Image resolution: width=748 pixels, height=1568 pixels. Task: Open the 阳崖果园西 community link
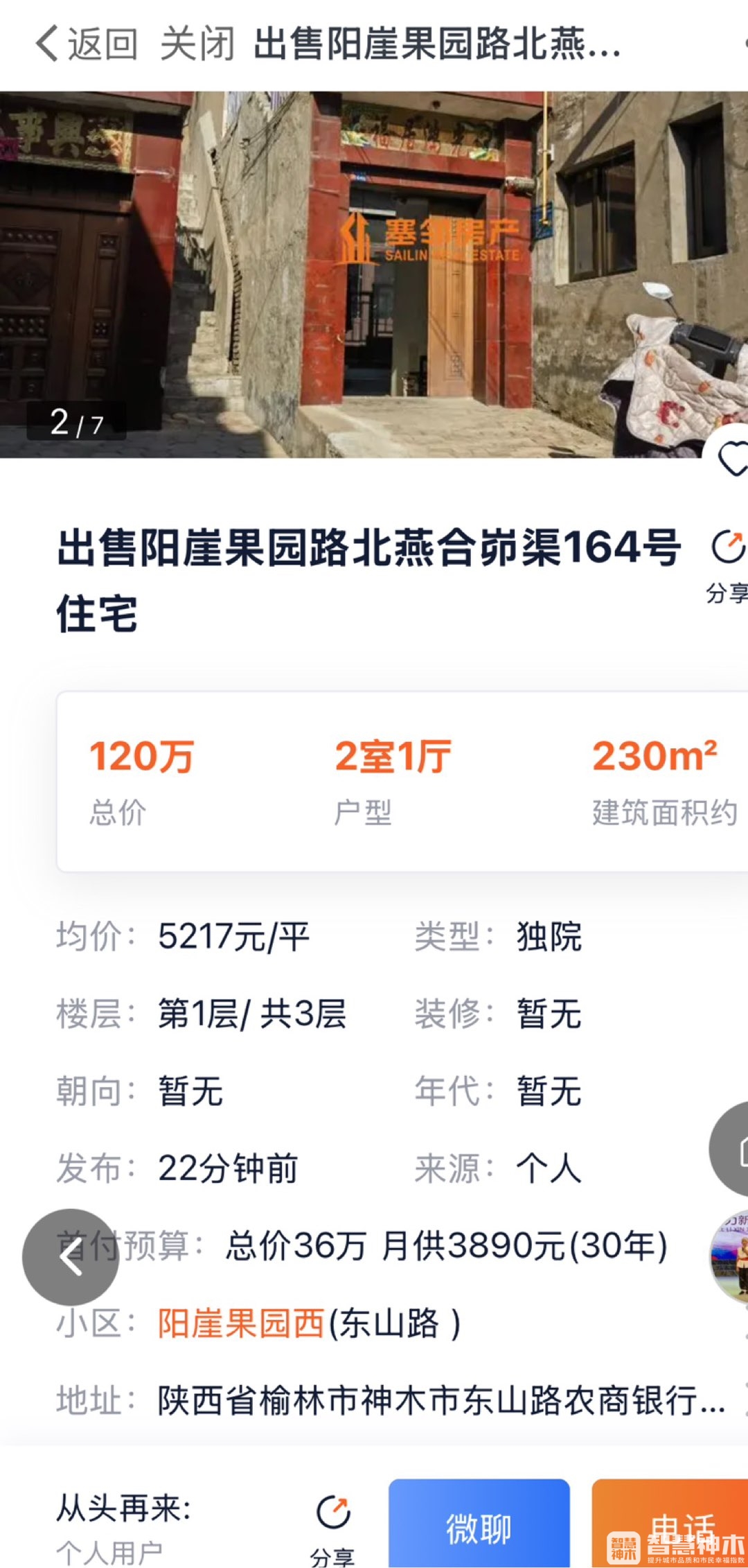pos(240,1323)
